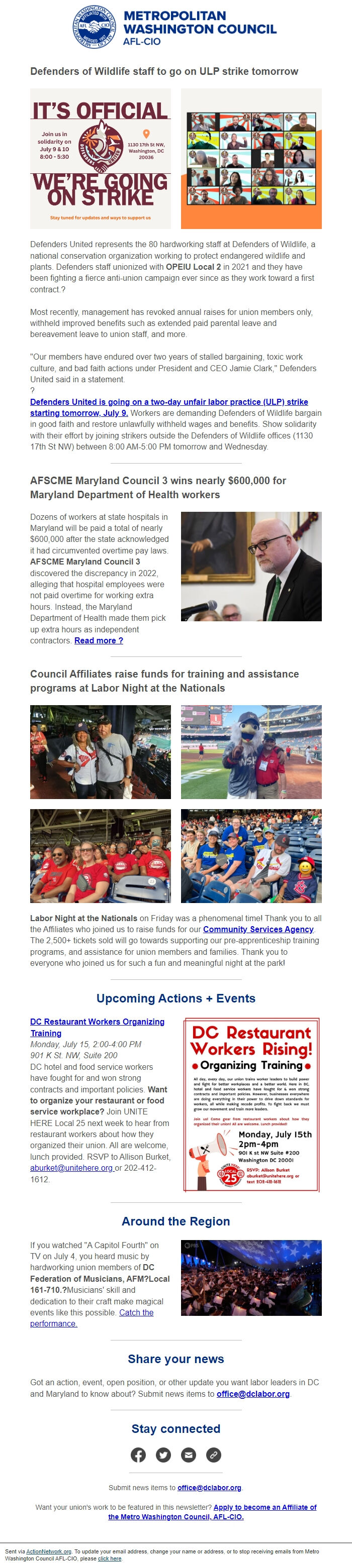
Task: Tap the envelope email icon under Stay connected
Action: 189,1455
